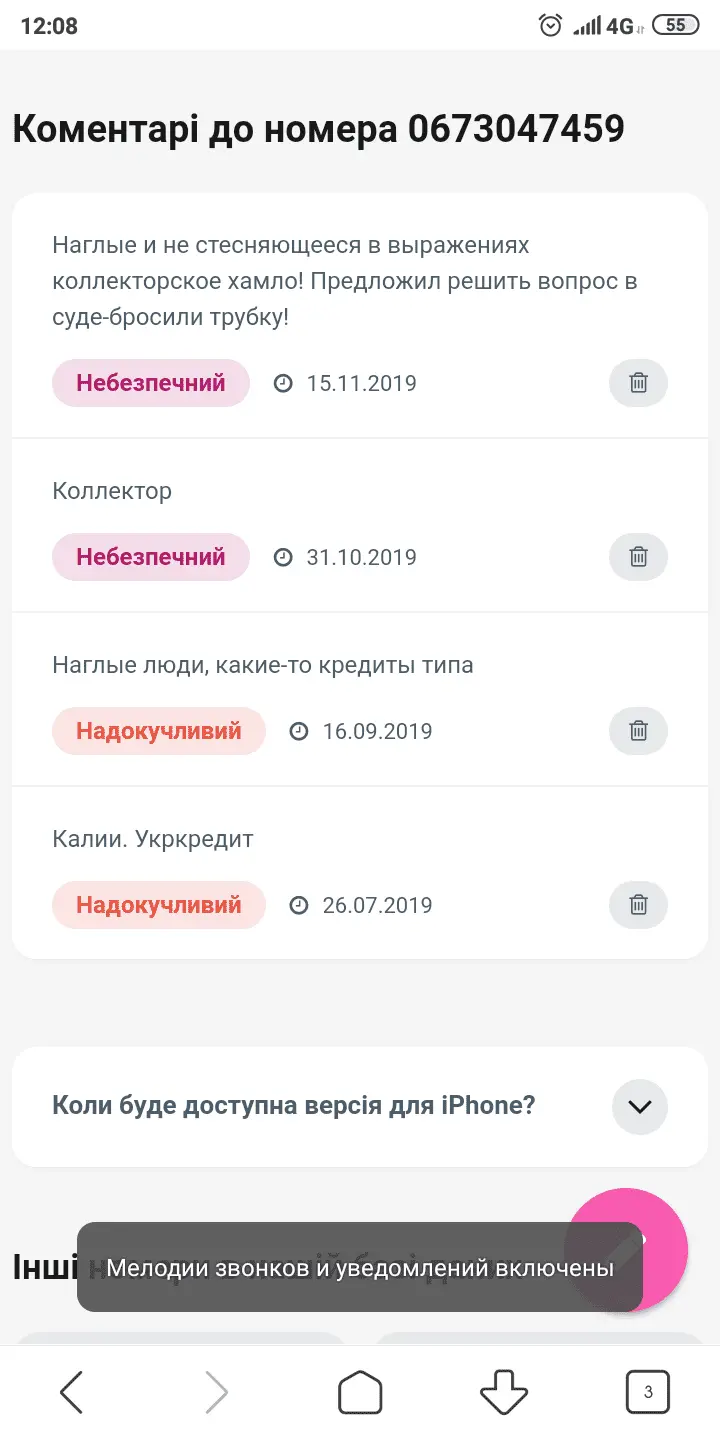This screenshot has width=720, height=1440.
Task: Tap the alarm icon in the status bar
Action: [549, 25]
